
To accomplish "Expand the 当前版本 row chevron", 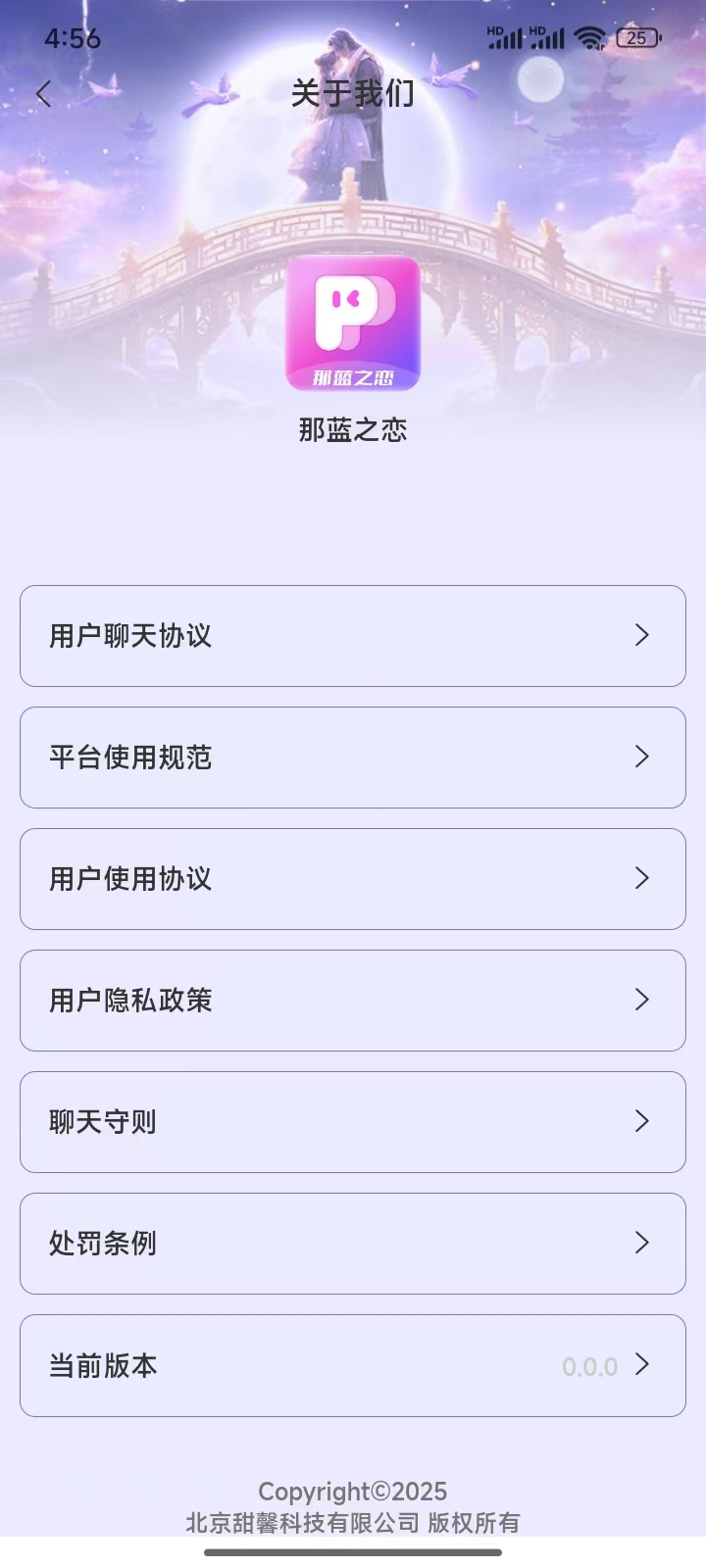I will point(642,1365).
